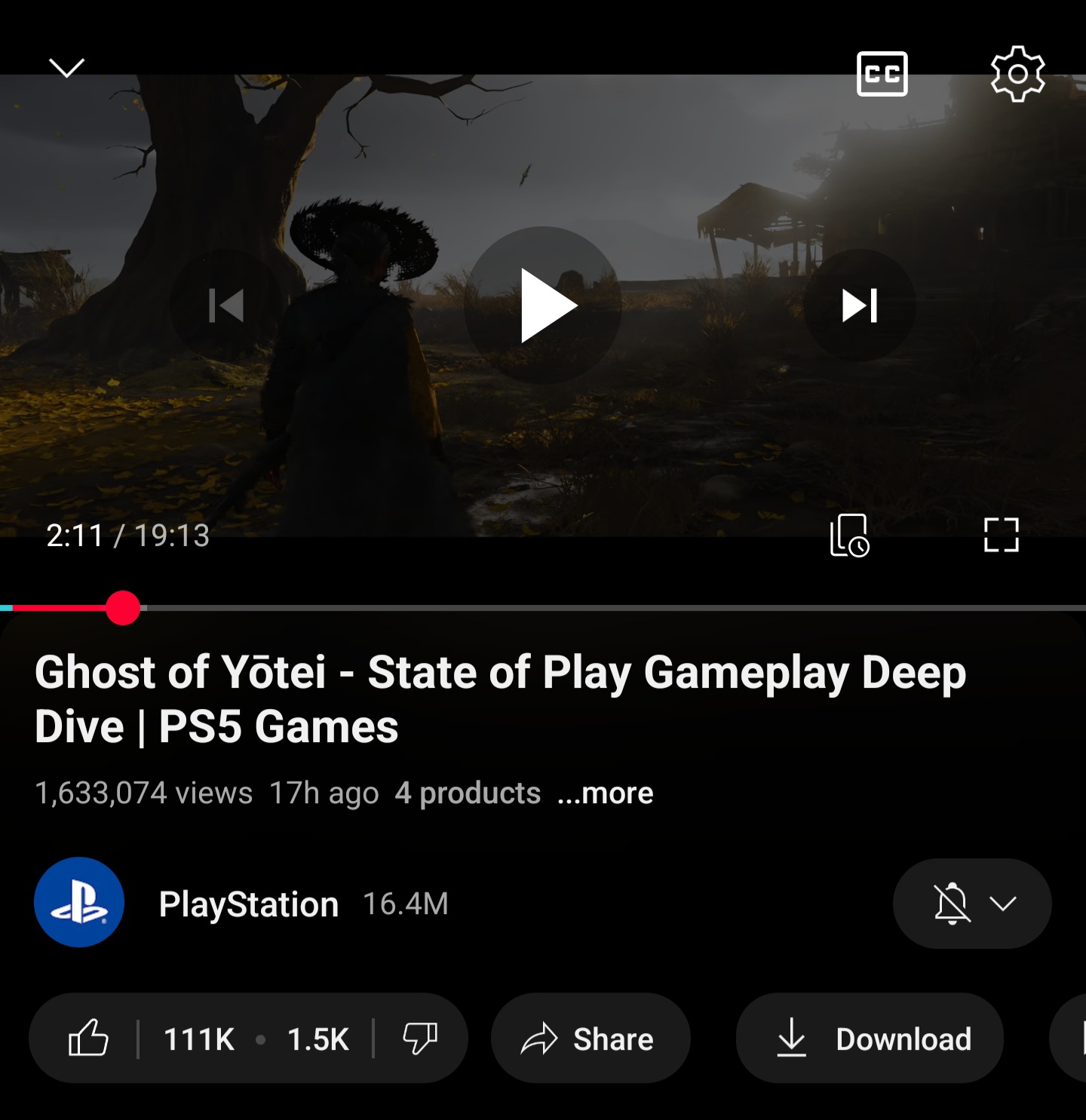The image size is (1086, 1120).
Task: Enter fullscreen mode
Action: click(1001, 535)
